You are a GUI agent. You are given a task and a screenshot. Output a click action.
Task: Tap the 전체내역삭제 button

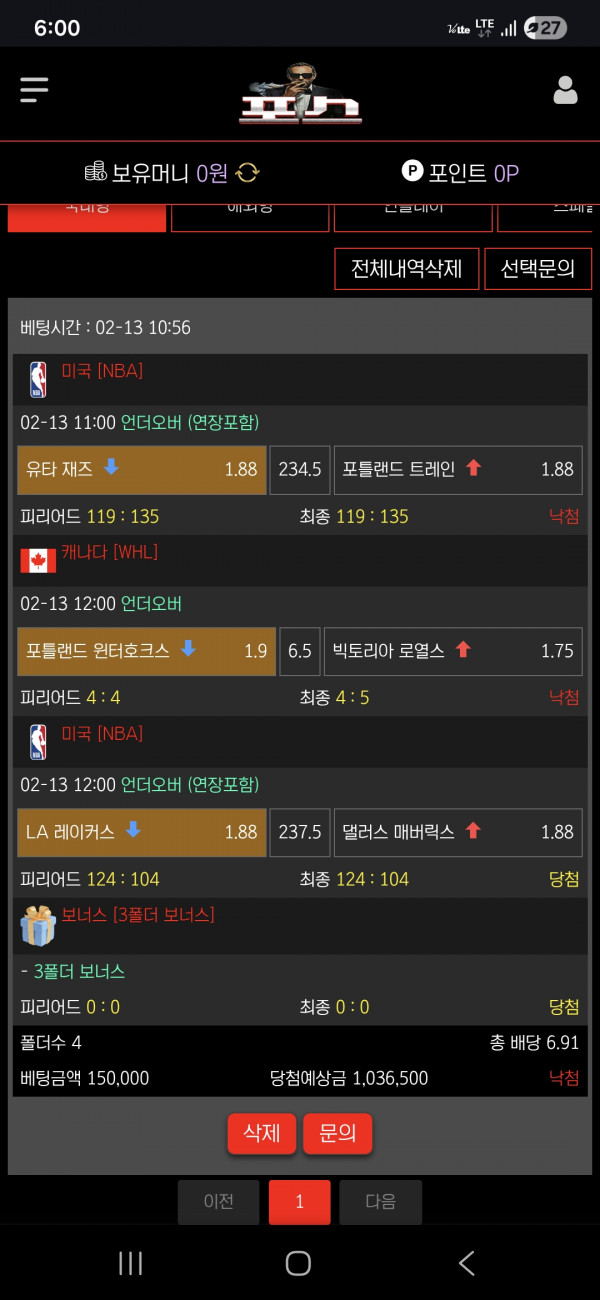[x=406, y=269]
